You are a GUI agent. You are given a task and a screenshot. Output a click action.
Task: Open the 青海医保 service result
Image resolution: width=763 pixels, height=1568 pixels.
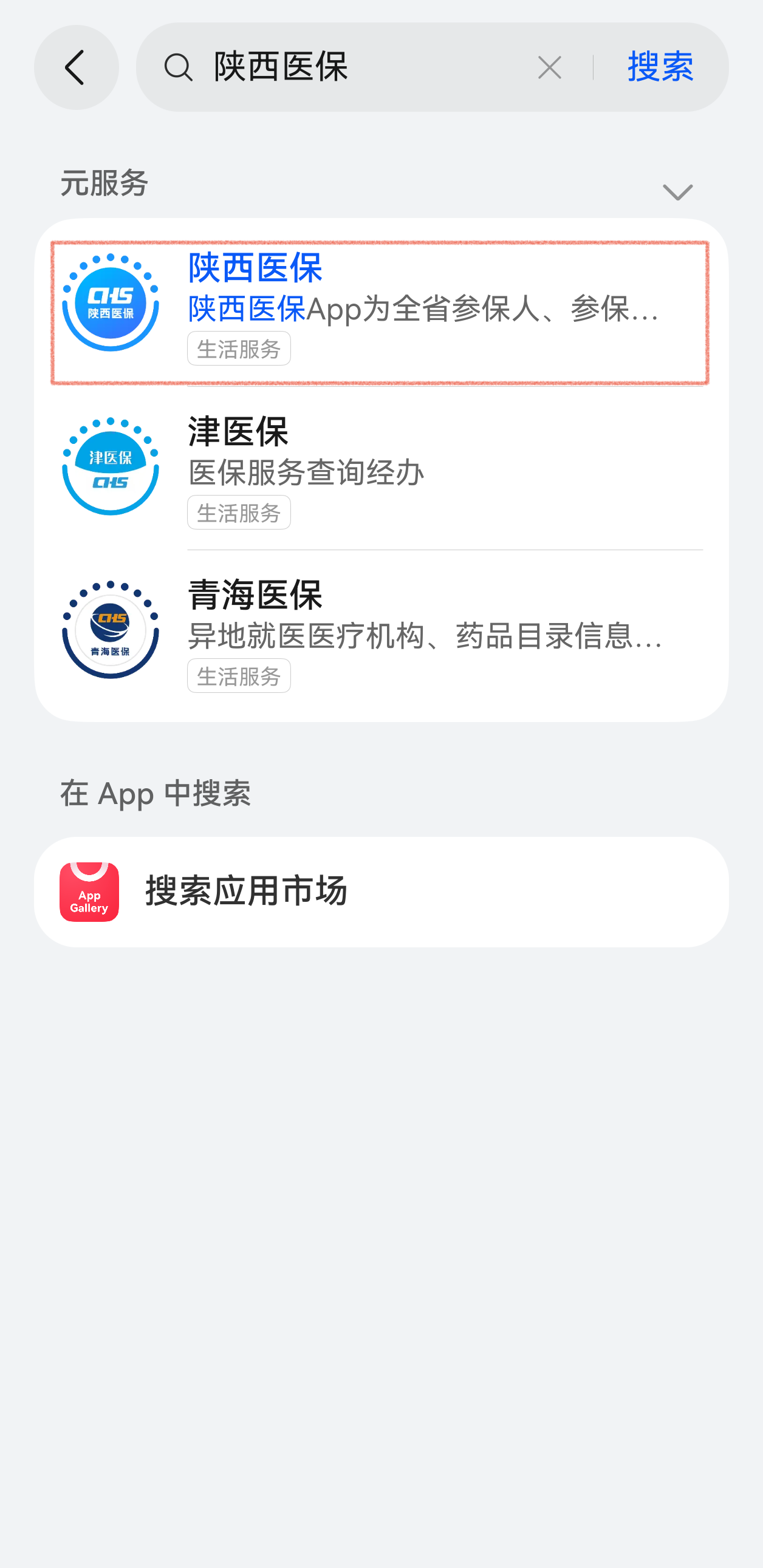tap(380, 633)
